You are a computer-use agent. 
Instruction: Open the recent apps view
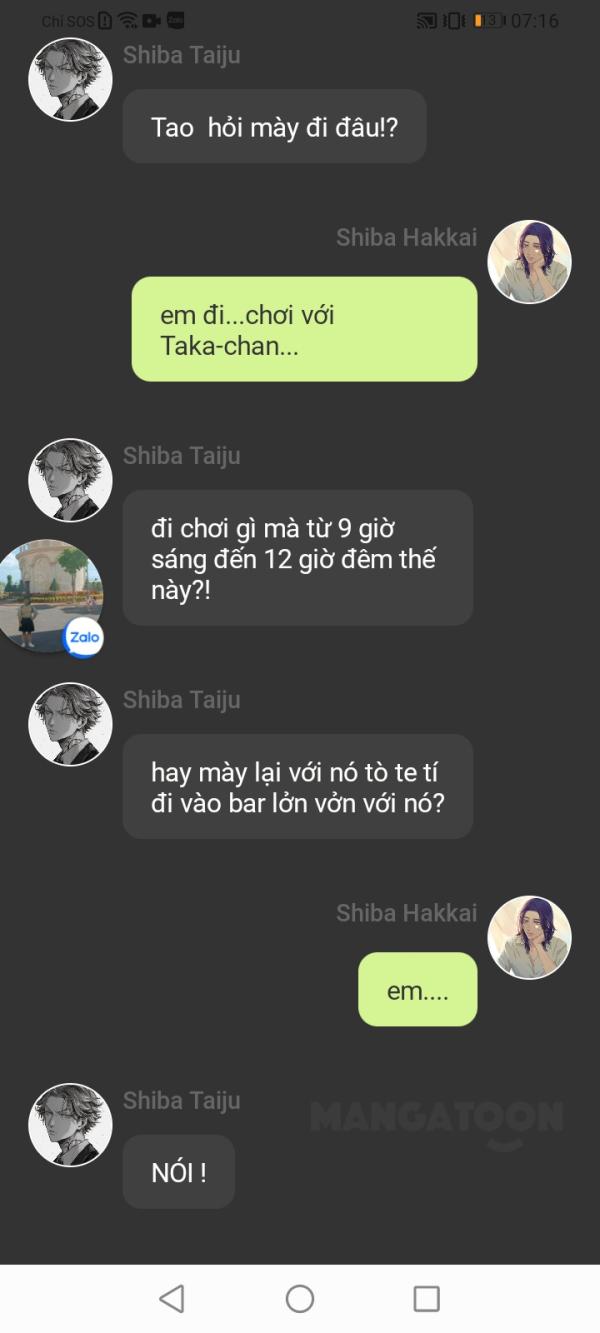point(427,1298)
